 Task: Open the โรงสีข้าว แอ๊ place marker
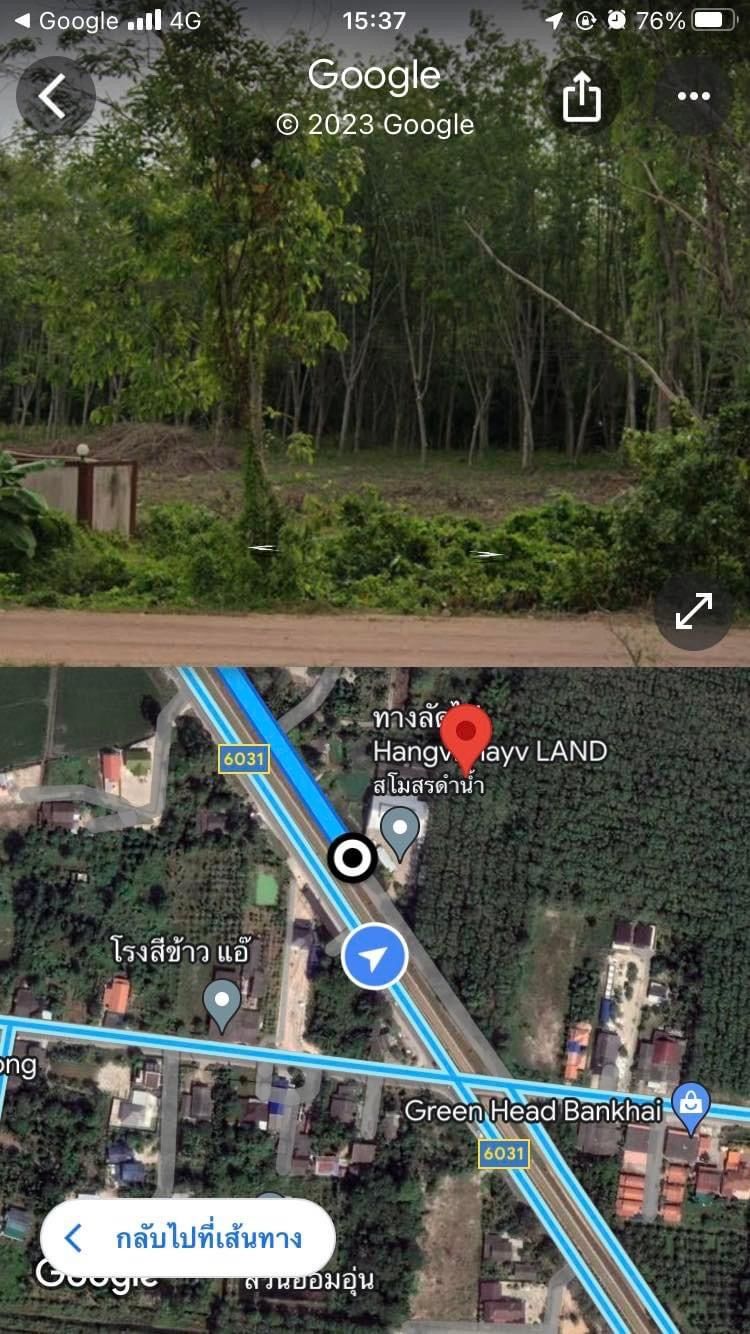click(x=222, y=1005)
